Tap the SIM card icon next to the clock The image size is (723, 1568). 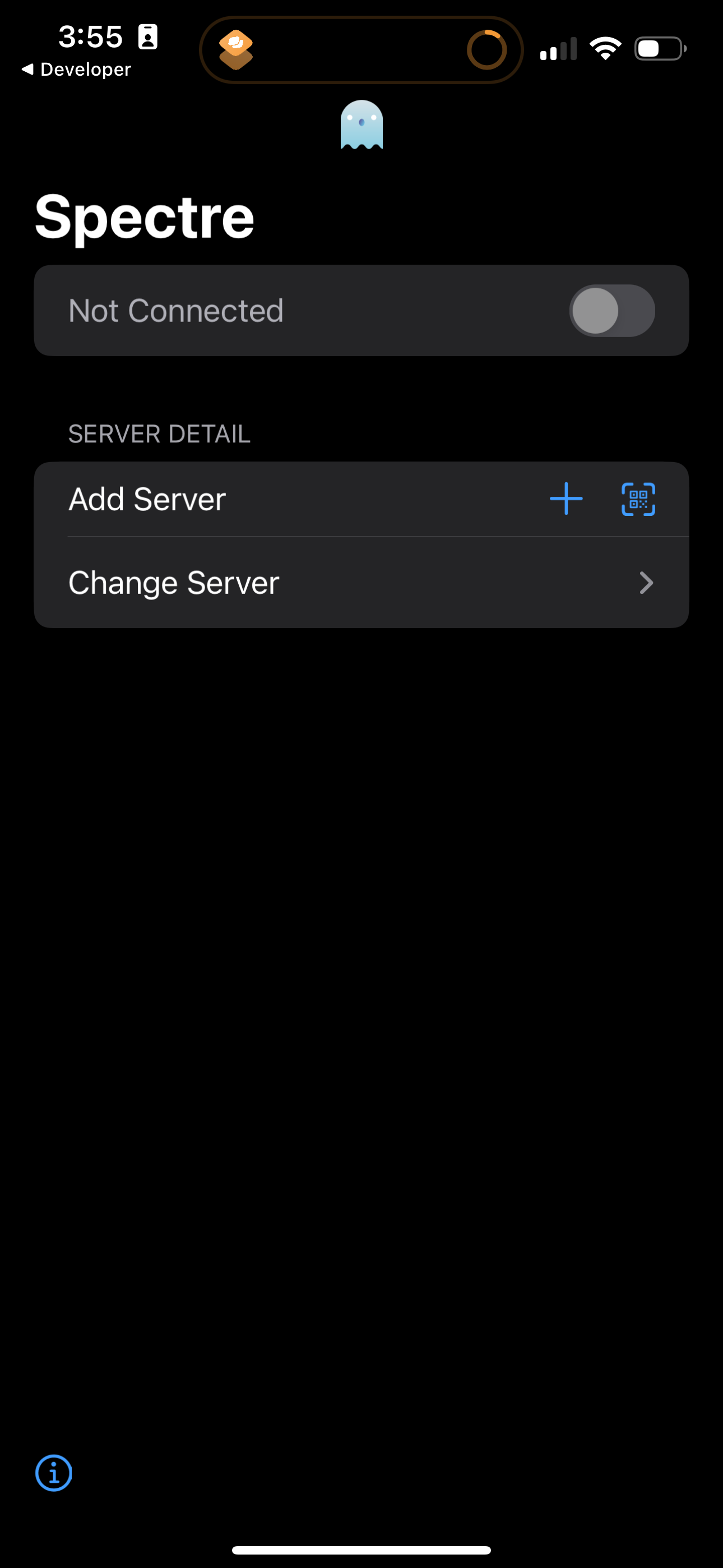coord(147,37)
